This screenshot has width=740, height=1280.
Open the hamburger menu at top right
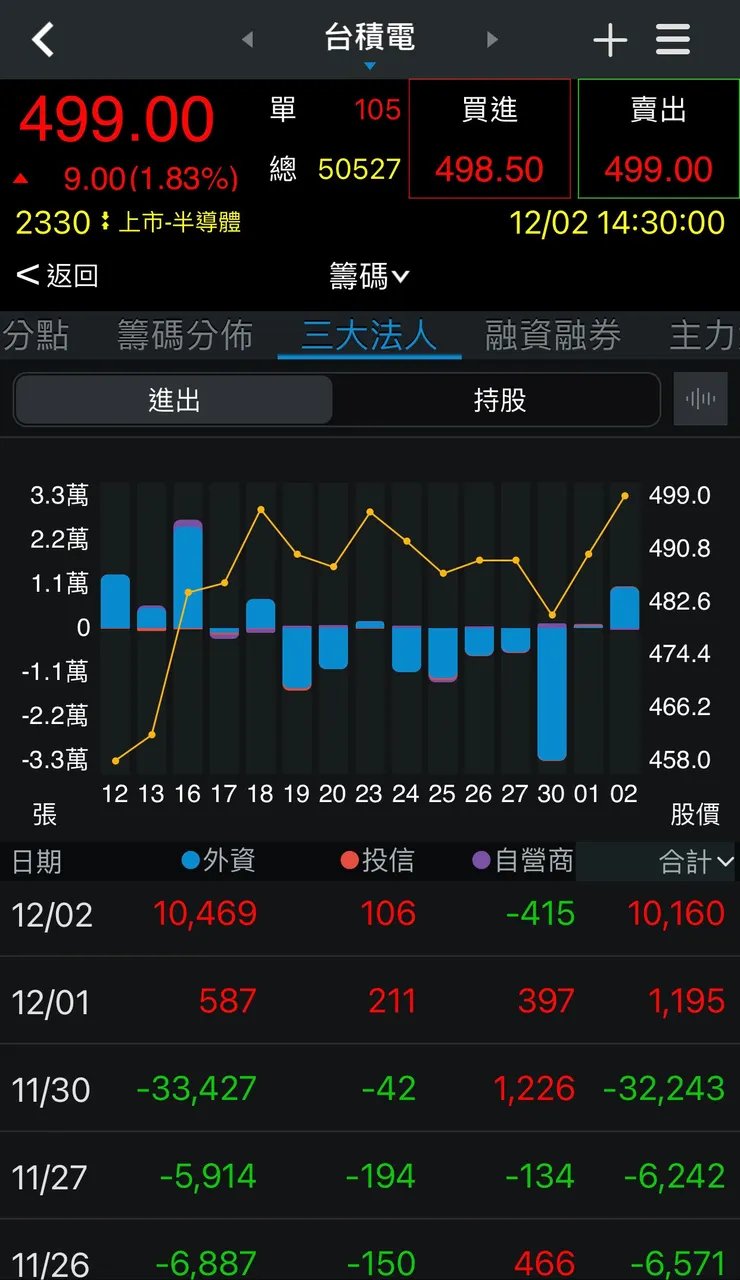[x=672, y=40]
